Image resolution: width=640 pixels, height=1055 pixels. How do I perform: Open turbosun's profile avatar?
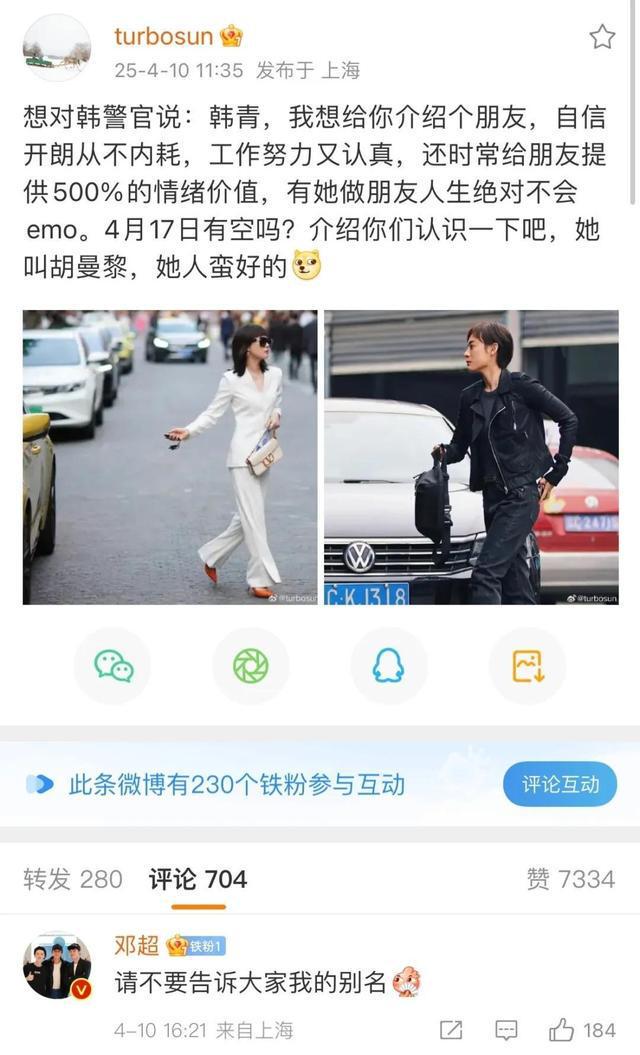point(57,47)
